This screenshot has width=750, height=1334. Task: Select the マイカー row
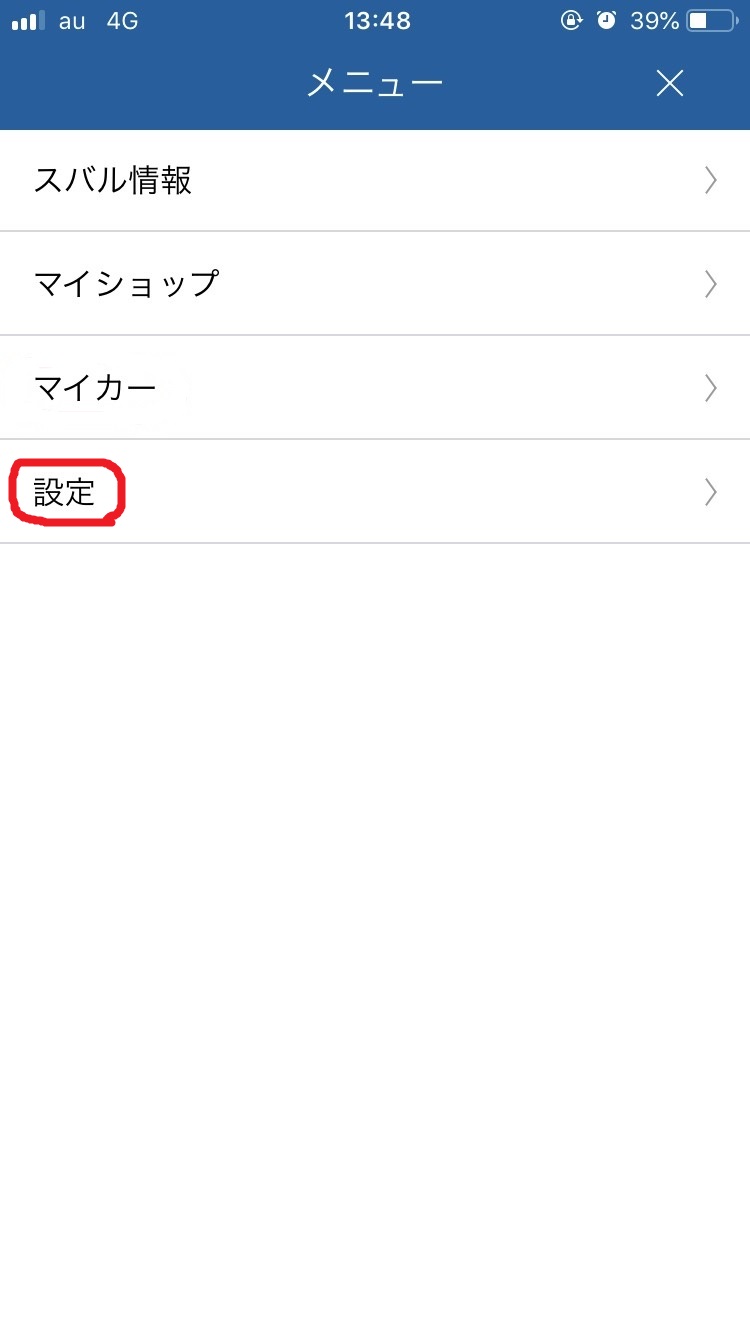tap(375, 388)
